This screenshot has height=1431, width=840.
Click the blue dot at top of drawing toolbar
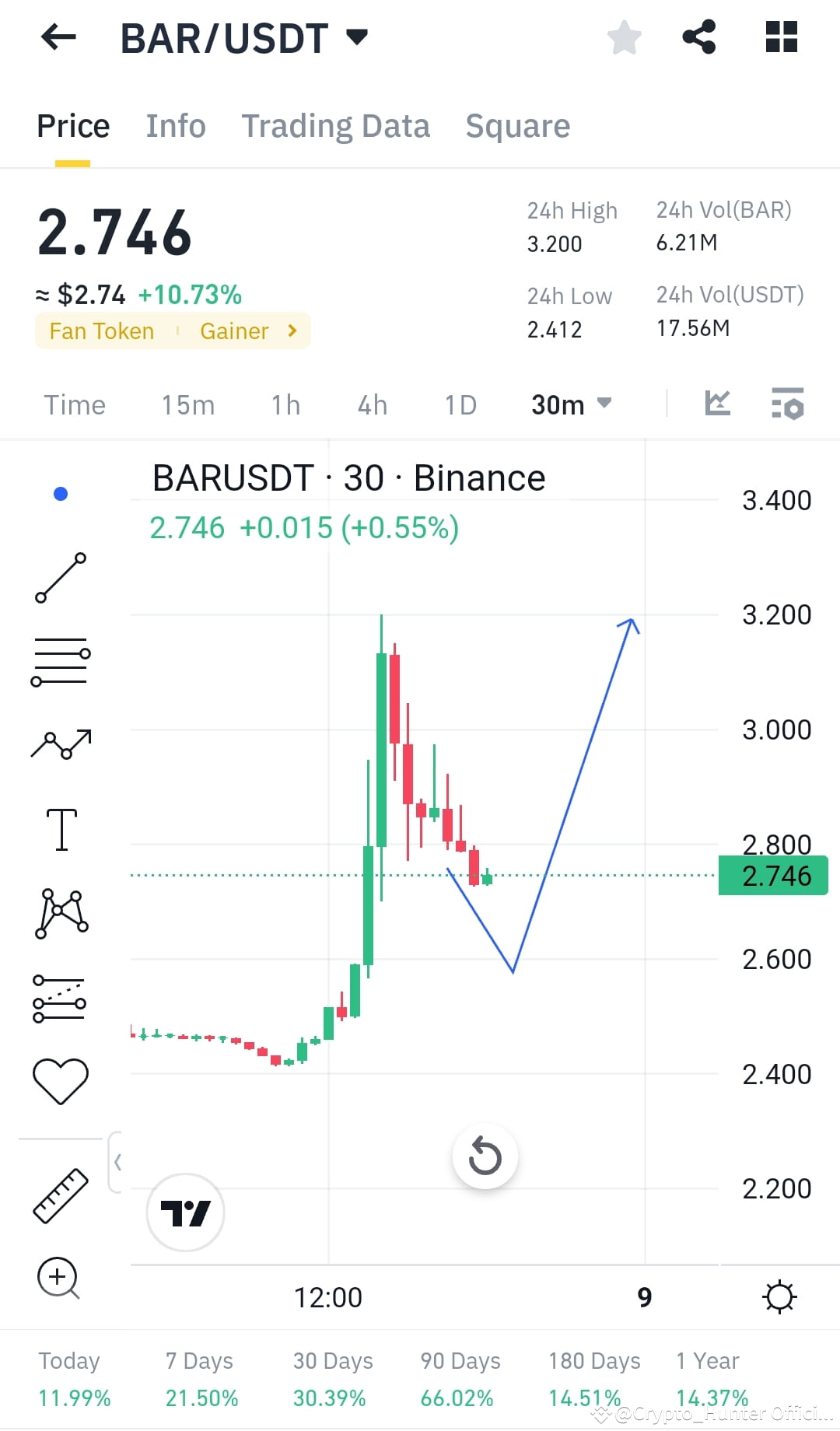click(61, 493)
